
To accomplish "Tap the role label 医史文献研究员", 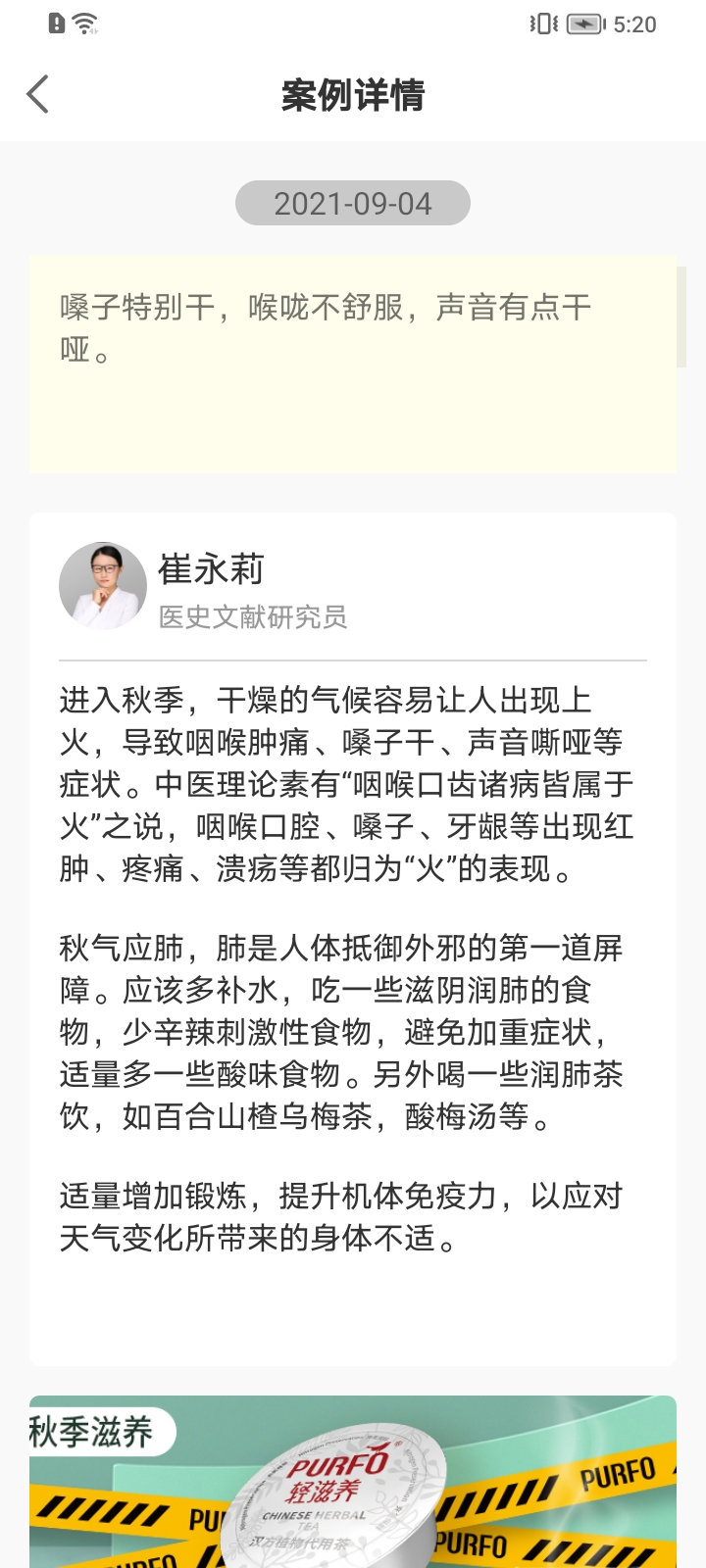I will click(255, 615).
